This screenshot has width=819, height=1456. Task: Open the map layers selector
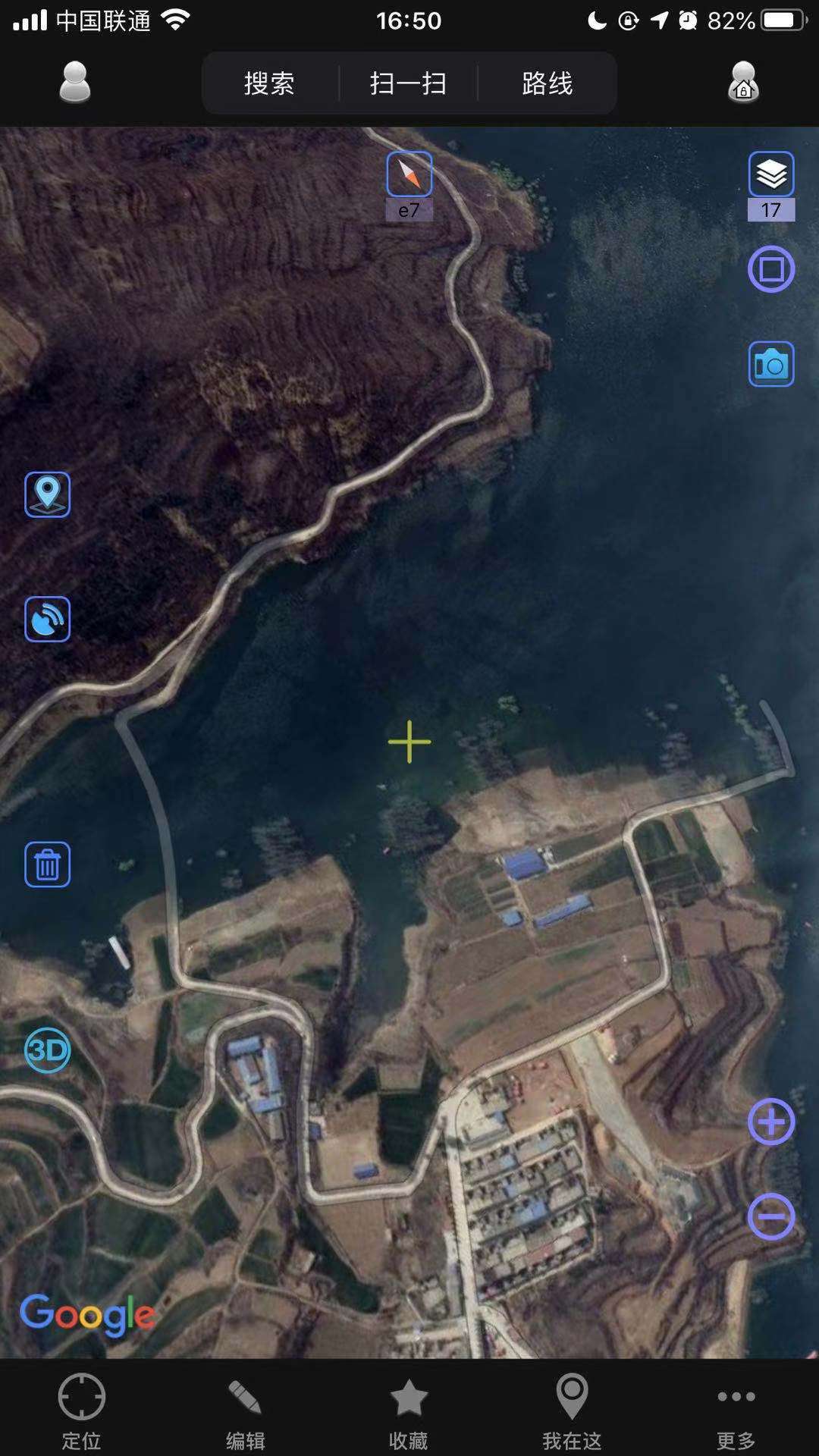tap(771, 175)
